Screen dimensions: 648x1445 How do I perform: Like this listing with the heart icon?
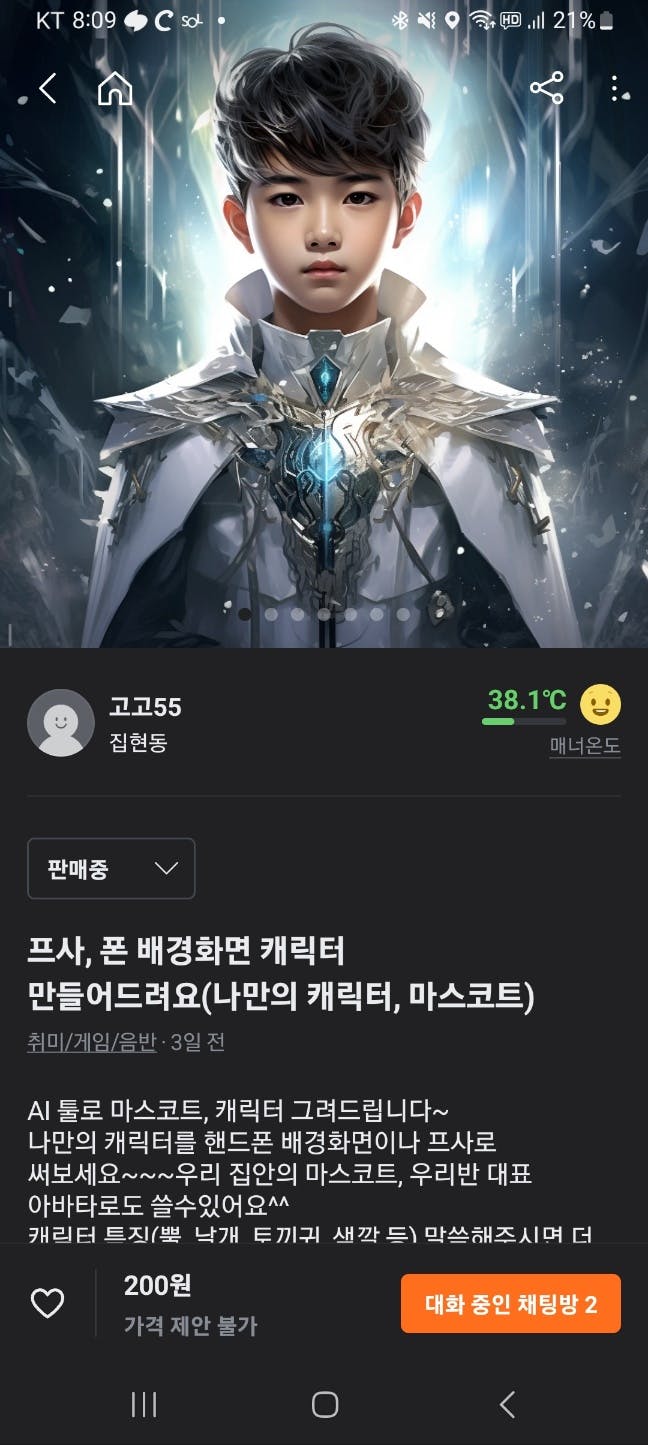(x=48, y=1303)
